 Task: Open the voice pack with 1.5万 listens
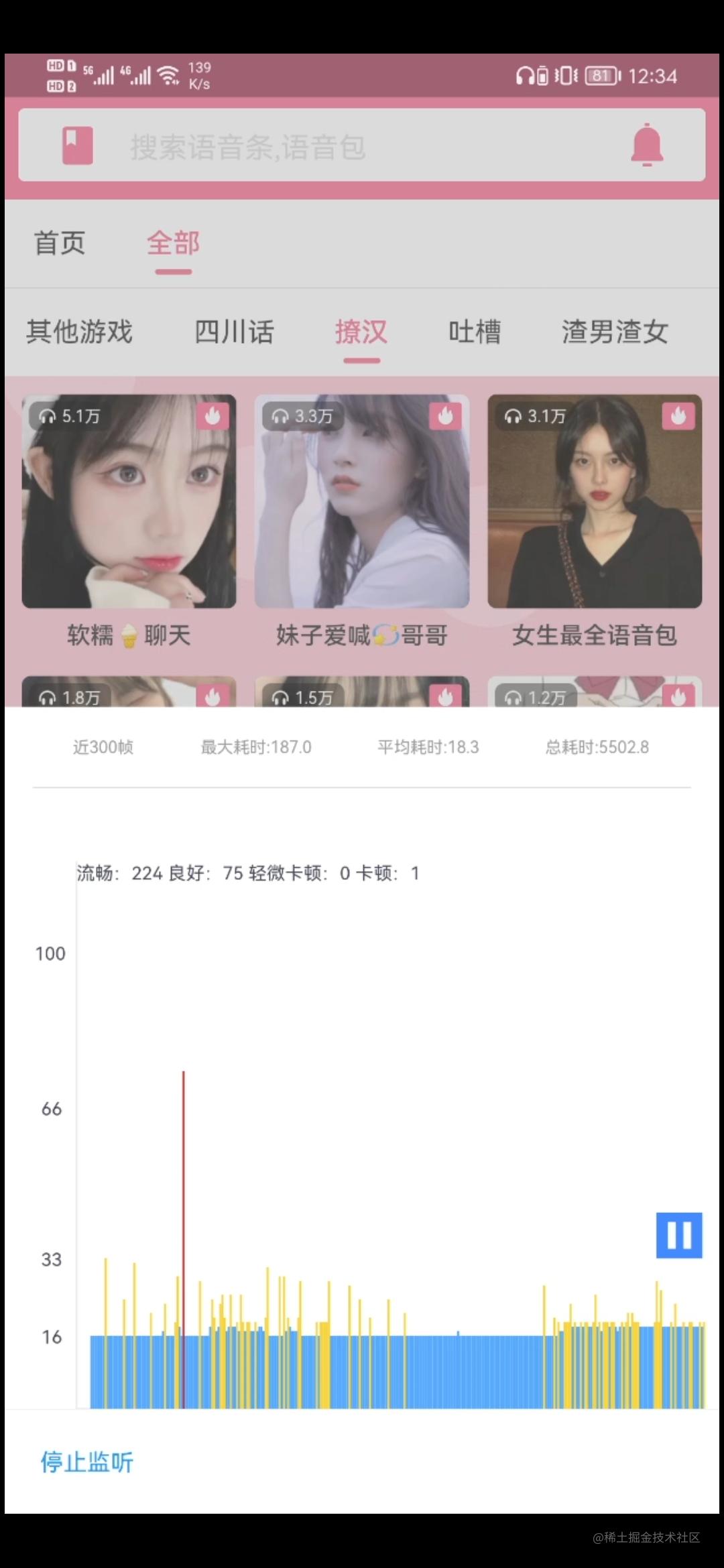click(x=362, y=692)
